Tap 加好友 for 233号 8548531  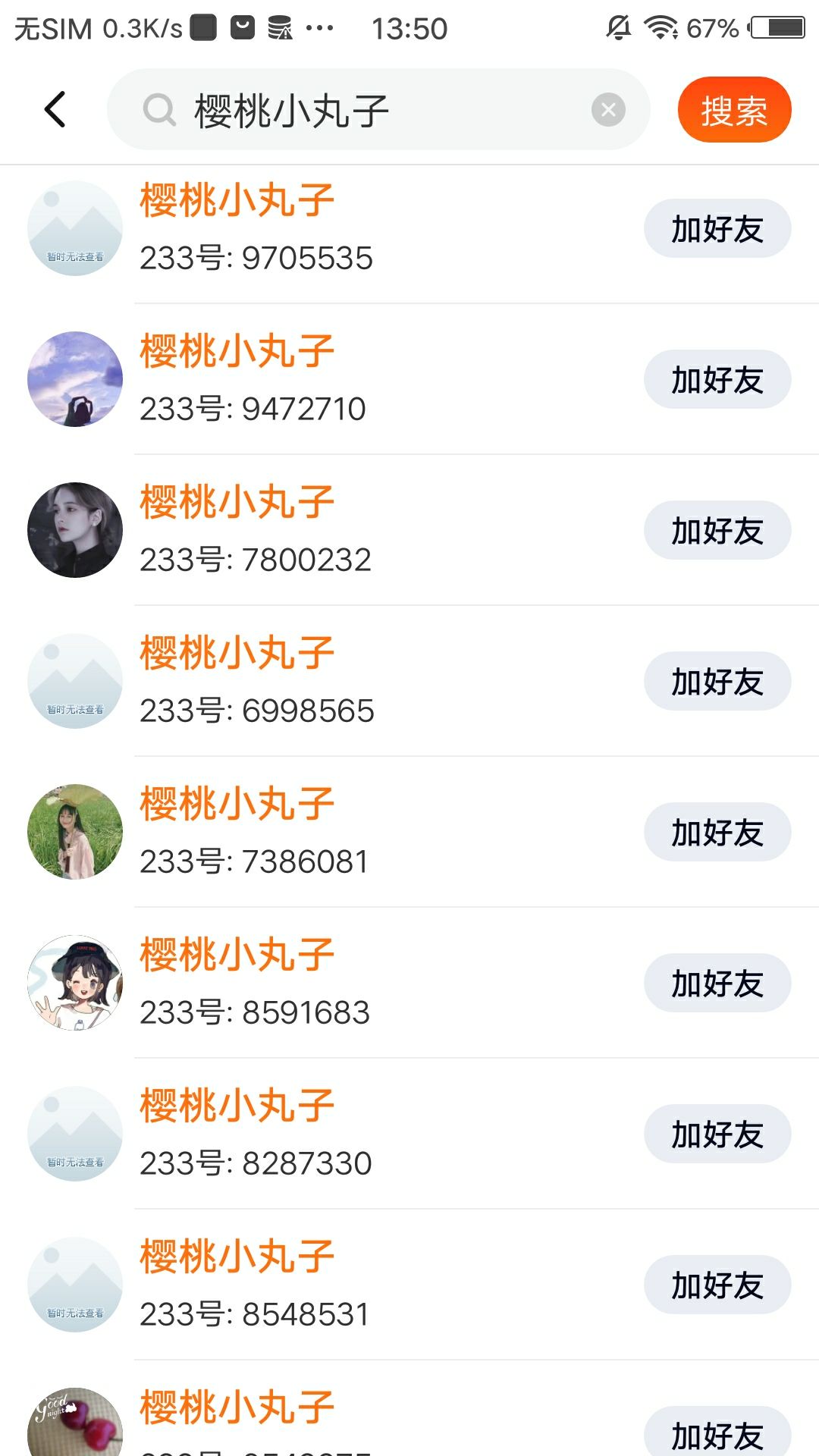[x=717, y=1285]
